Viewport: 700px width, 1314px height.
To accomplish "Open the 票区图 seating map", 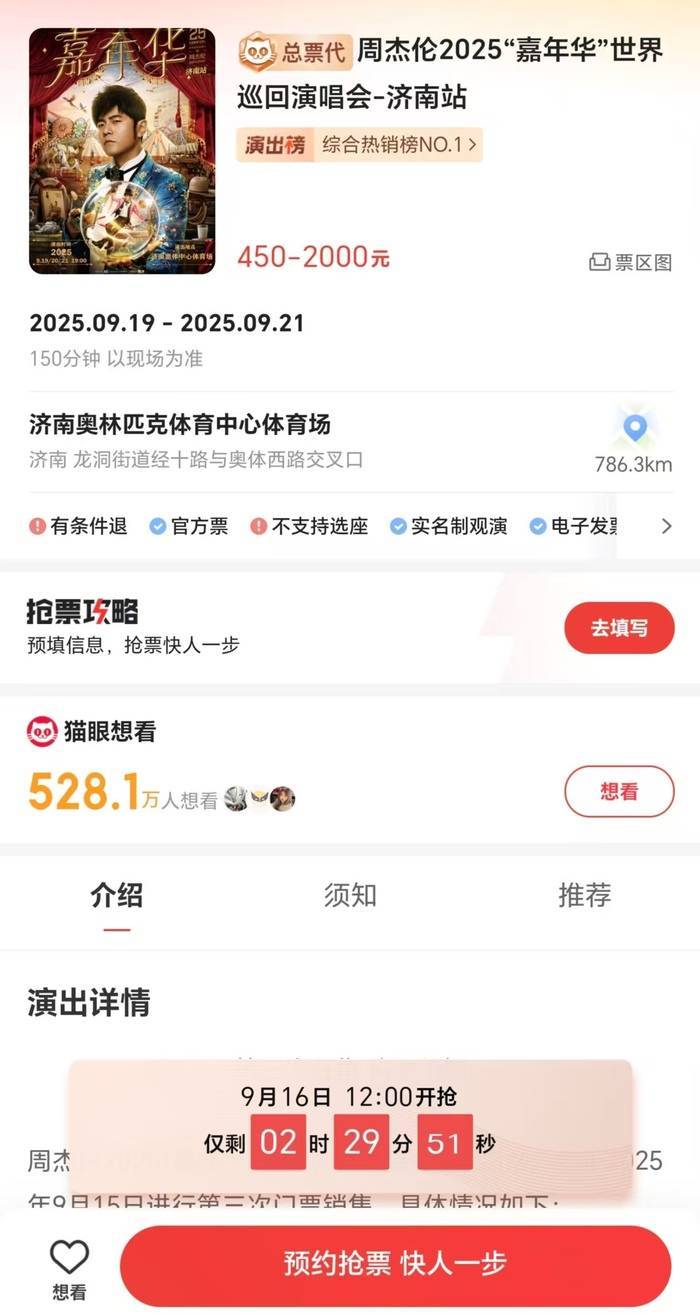I will [631, 262].
